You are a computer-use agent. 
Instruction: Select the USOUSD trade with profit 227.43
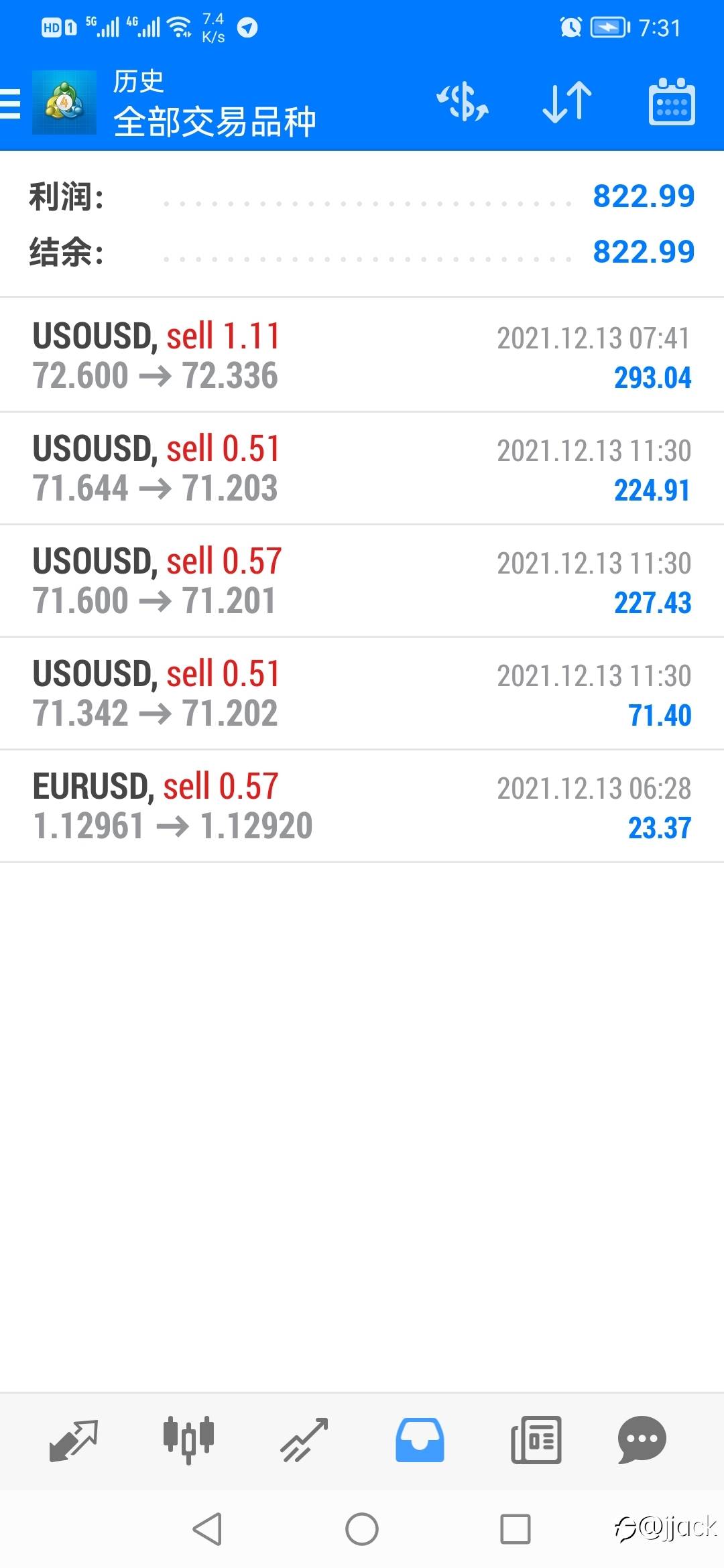click(x=362, y=580)
